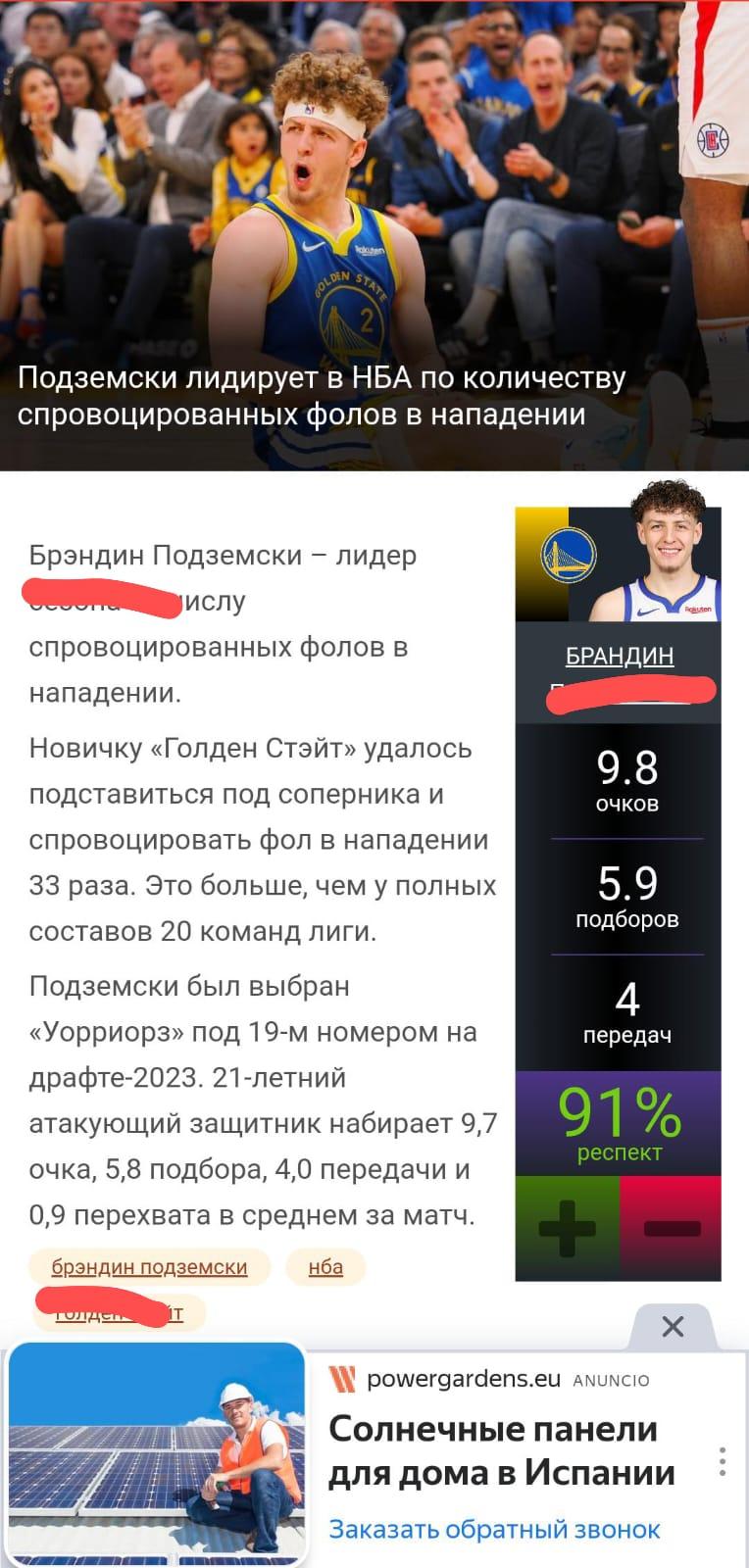Tap Заказать обратный звонок in the ad

[x=494, y=1529]
